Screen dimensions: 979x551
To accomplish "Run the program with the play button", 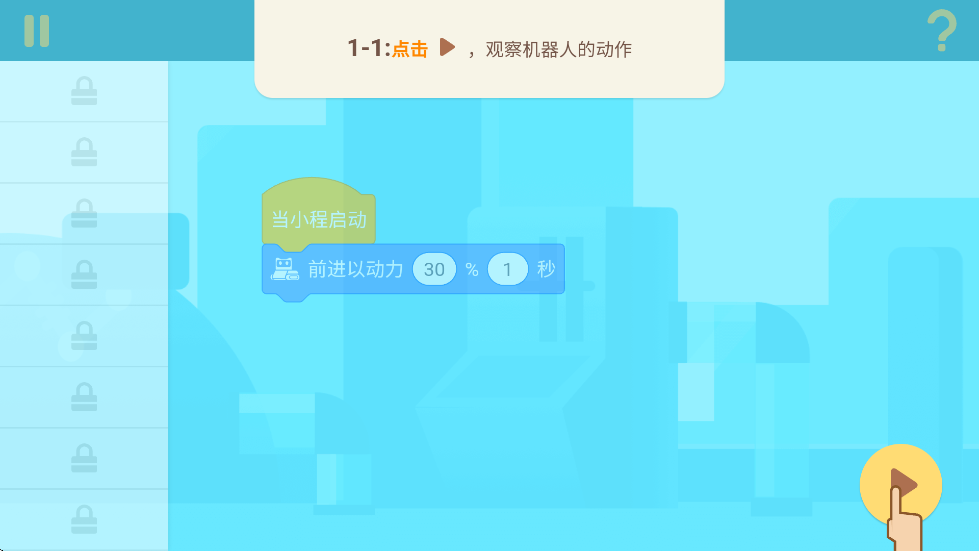I will pyautogui.click(x=900, y=485).
